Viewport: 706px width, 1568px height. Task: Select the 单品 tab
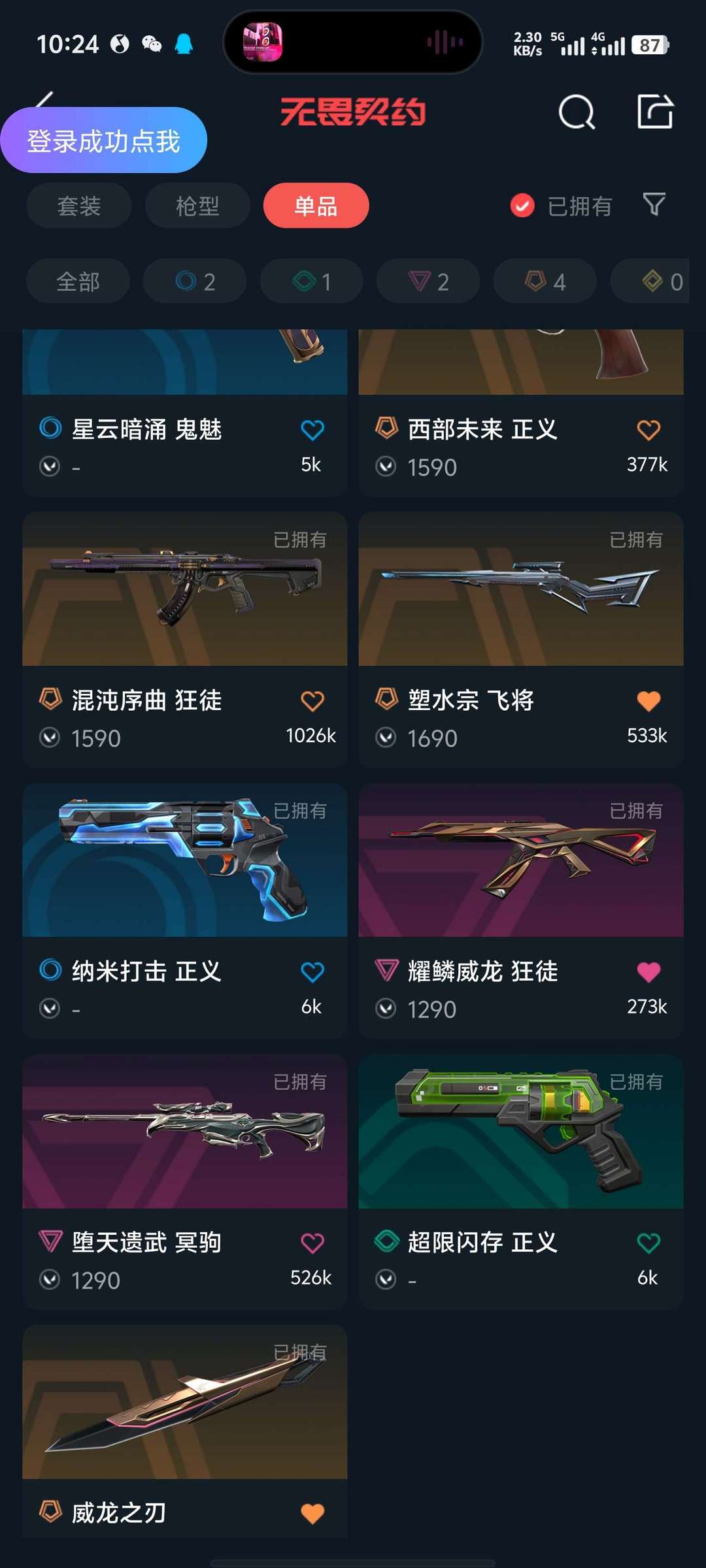click(x=316, y=206)
